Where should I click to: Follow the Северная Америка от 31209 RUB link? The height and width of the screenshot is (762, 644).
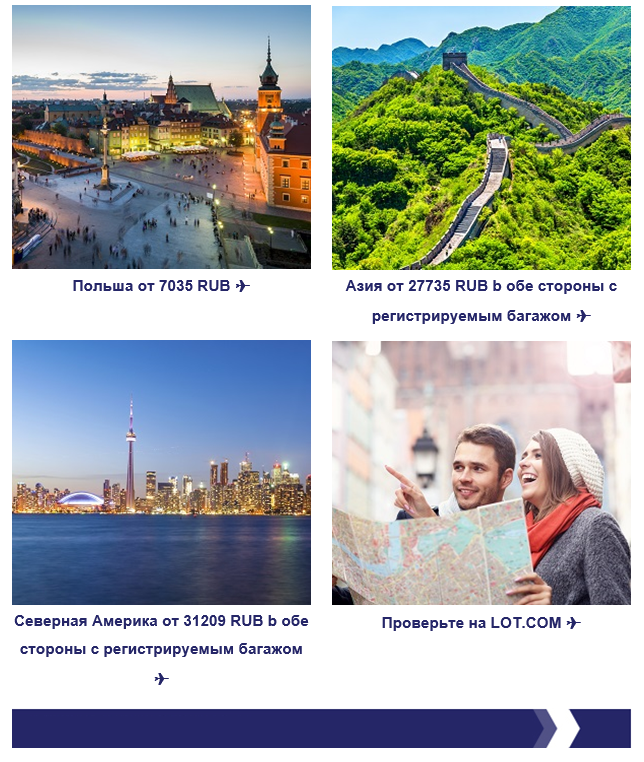161,635
